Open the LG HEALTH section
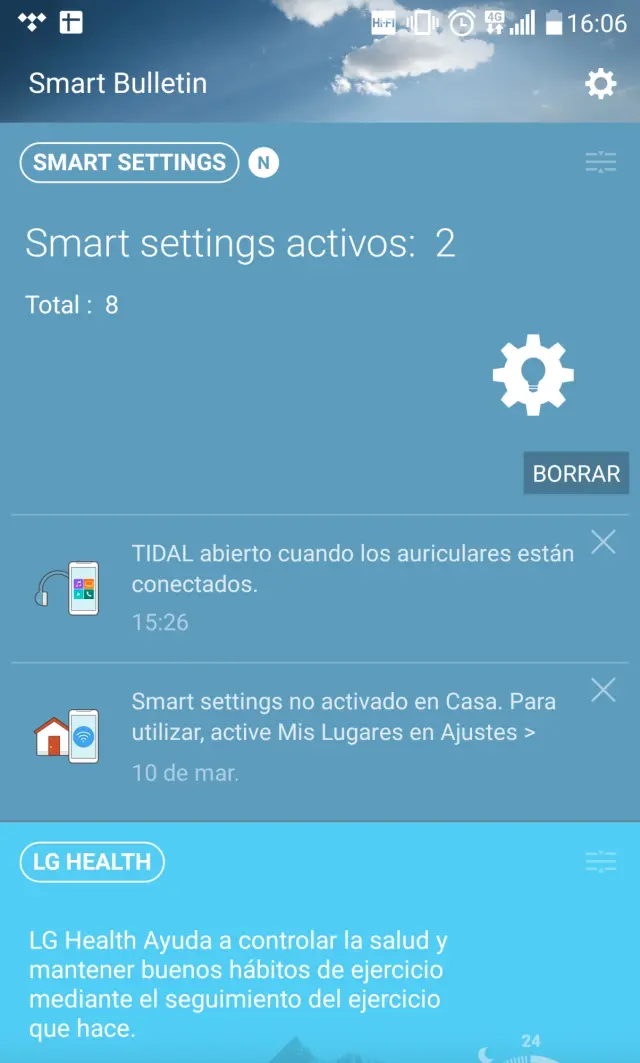The image size is (640, 1063). [92, 862]
